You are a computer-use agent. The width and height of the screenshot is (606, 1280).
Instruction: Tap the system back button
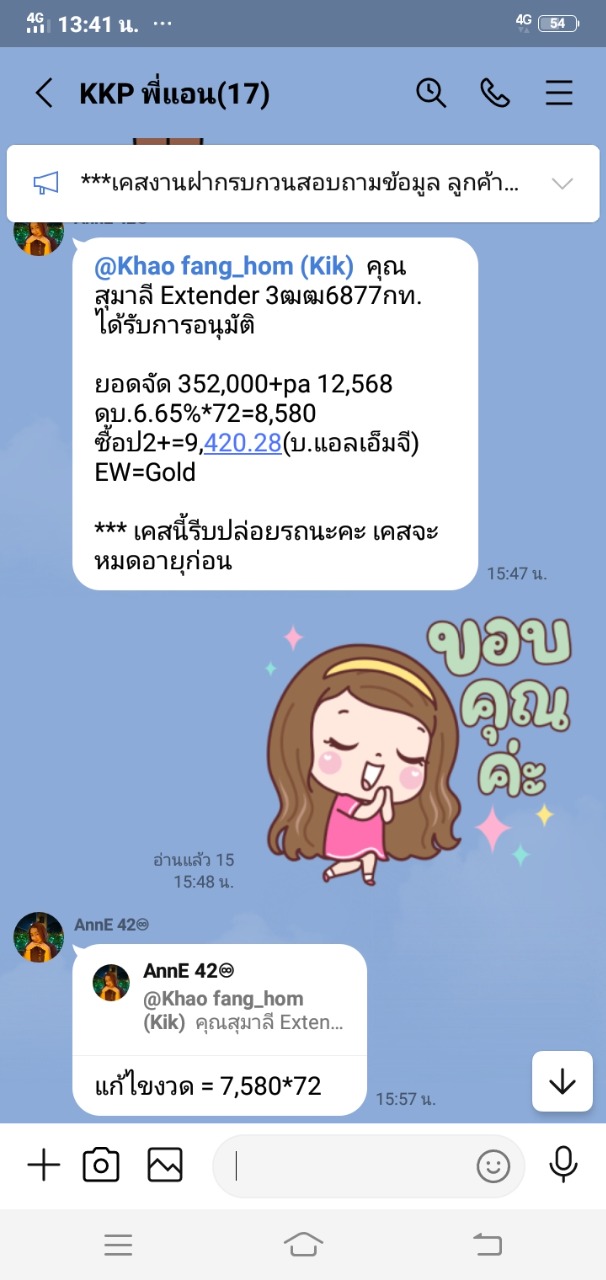(x=487, y=1244)
